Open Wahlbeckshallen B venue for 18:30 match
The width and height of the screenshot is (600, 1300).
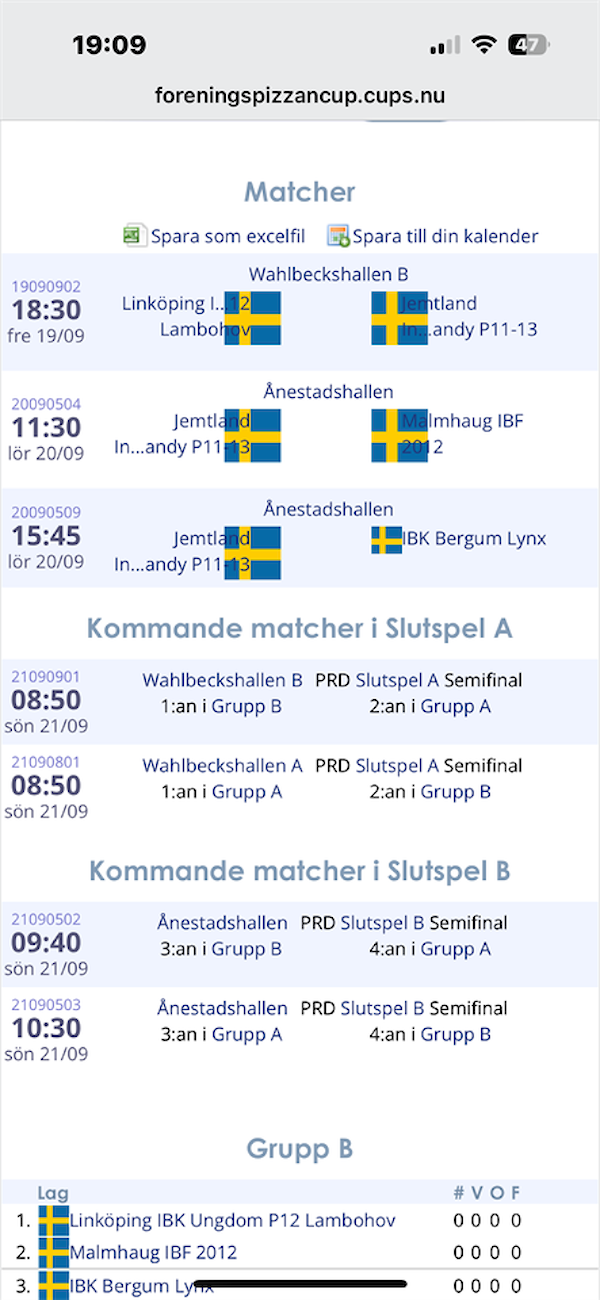[x=328, y=274]
